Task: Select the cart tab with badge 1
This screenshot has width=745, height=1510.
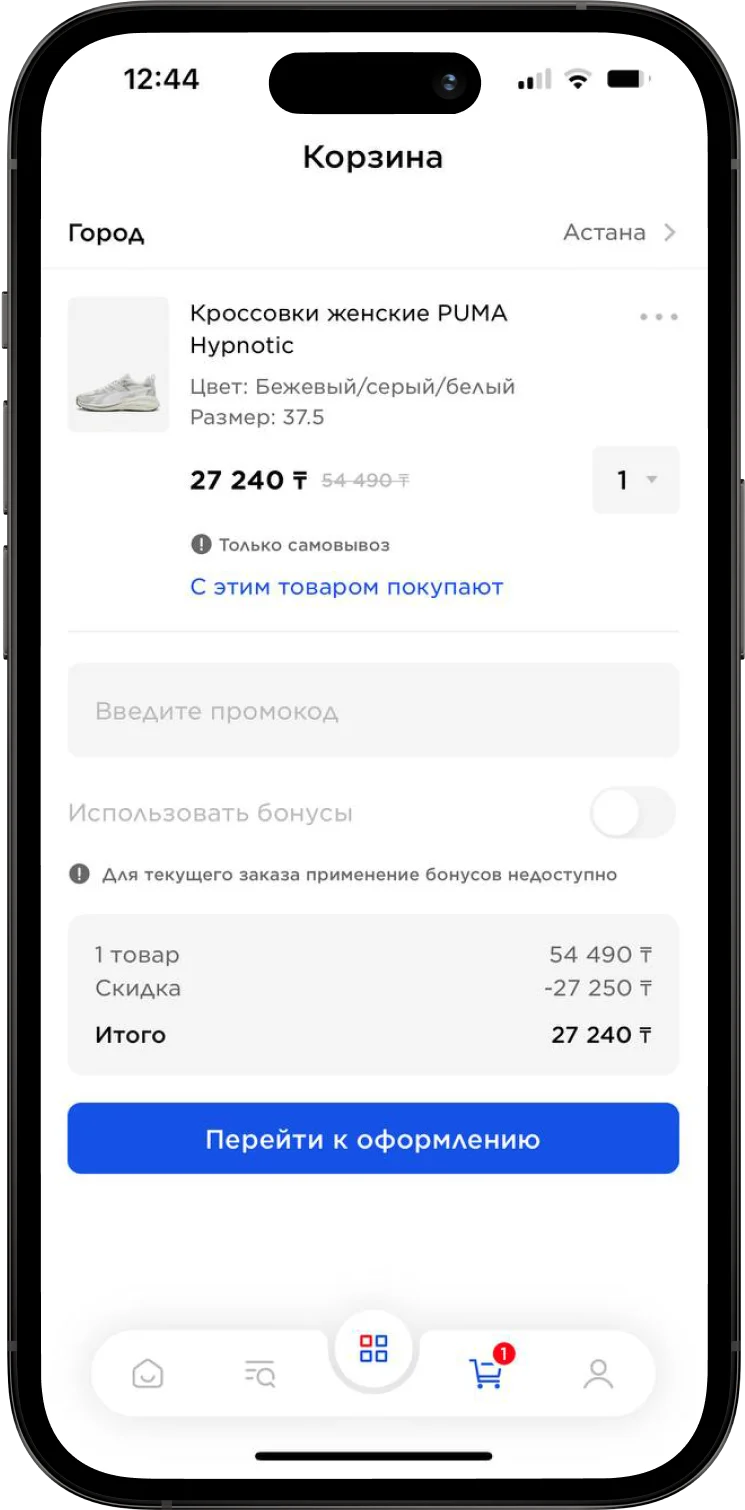Action: (x=487, y=1374)
